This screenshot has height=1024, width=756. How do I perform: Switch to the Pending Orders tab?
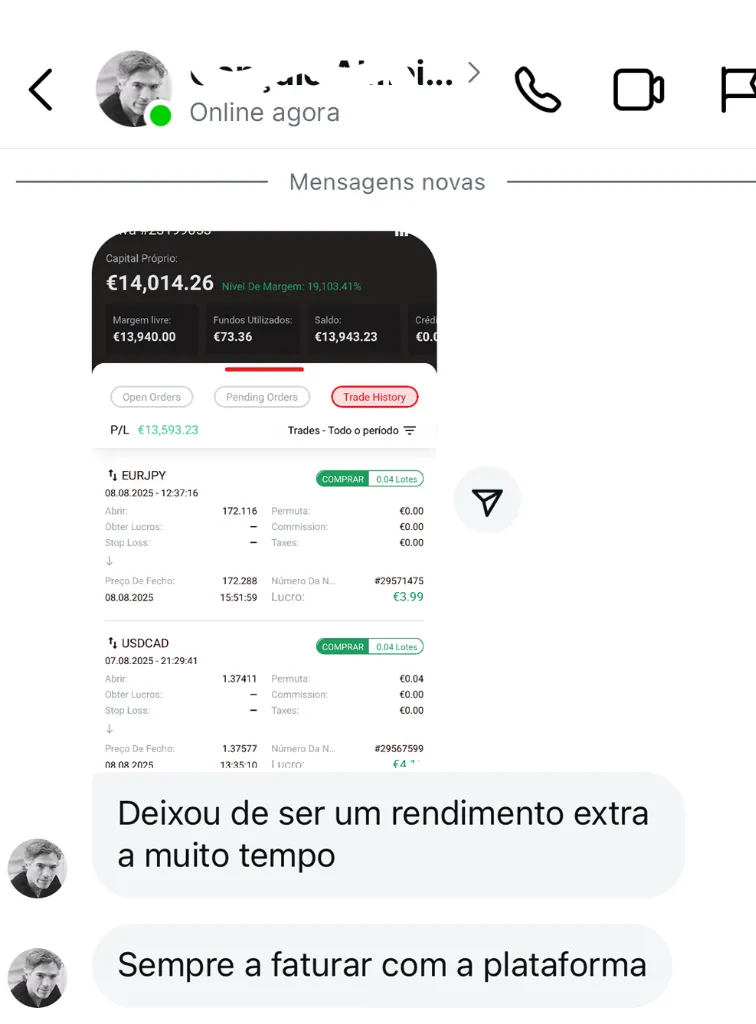click(261, 397)
